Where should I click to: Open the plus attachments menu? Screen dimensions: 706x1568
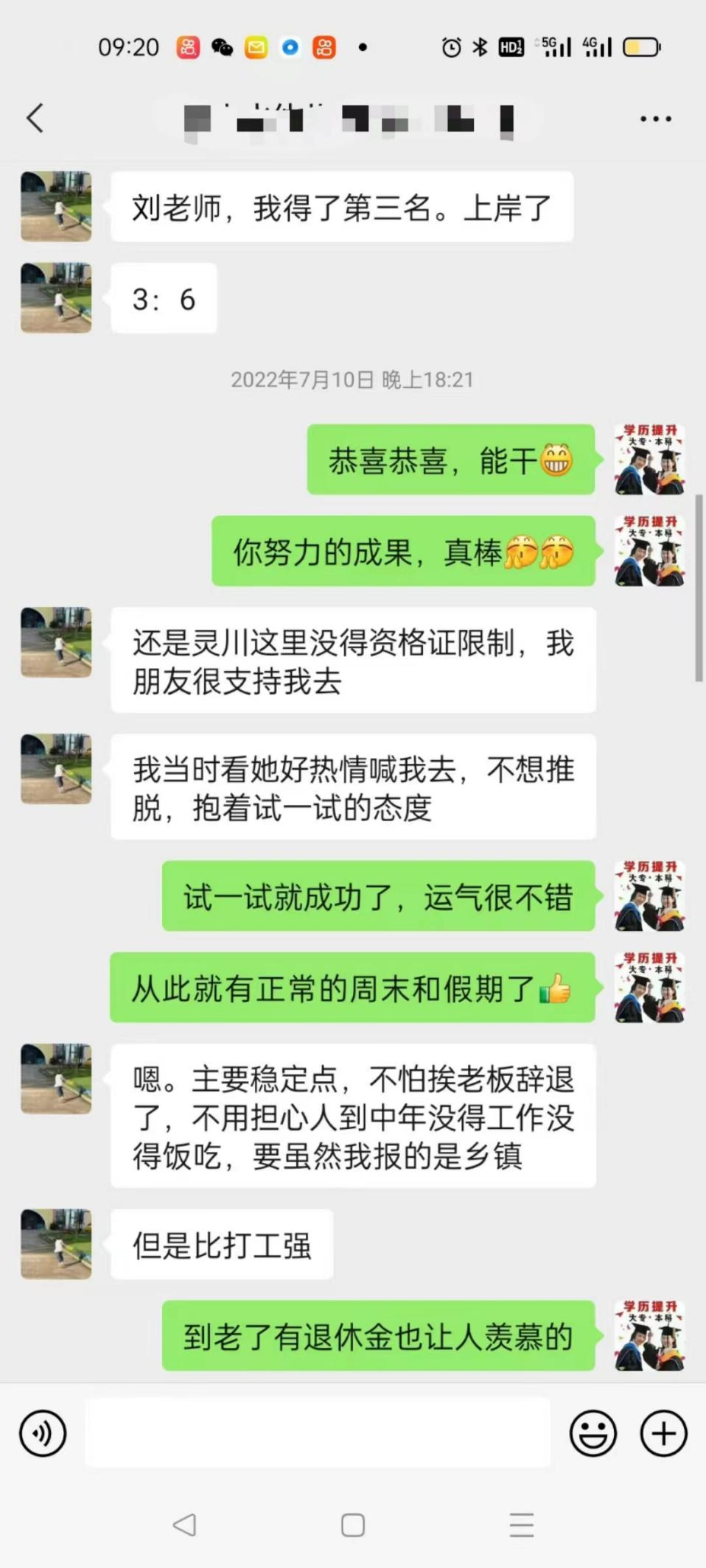pos(663,1433)
